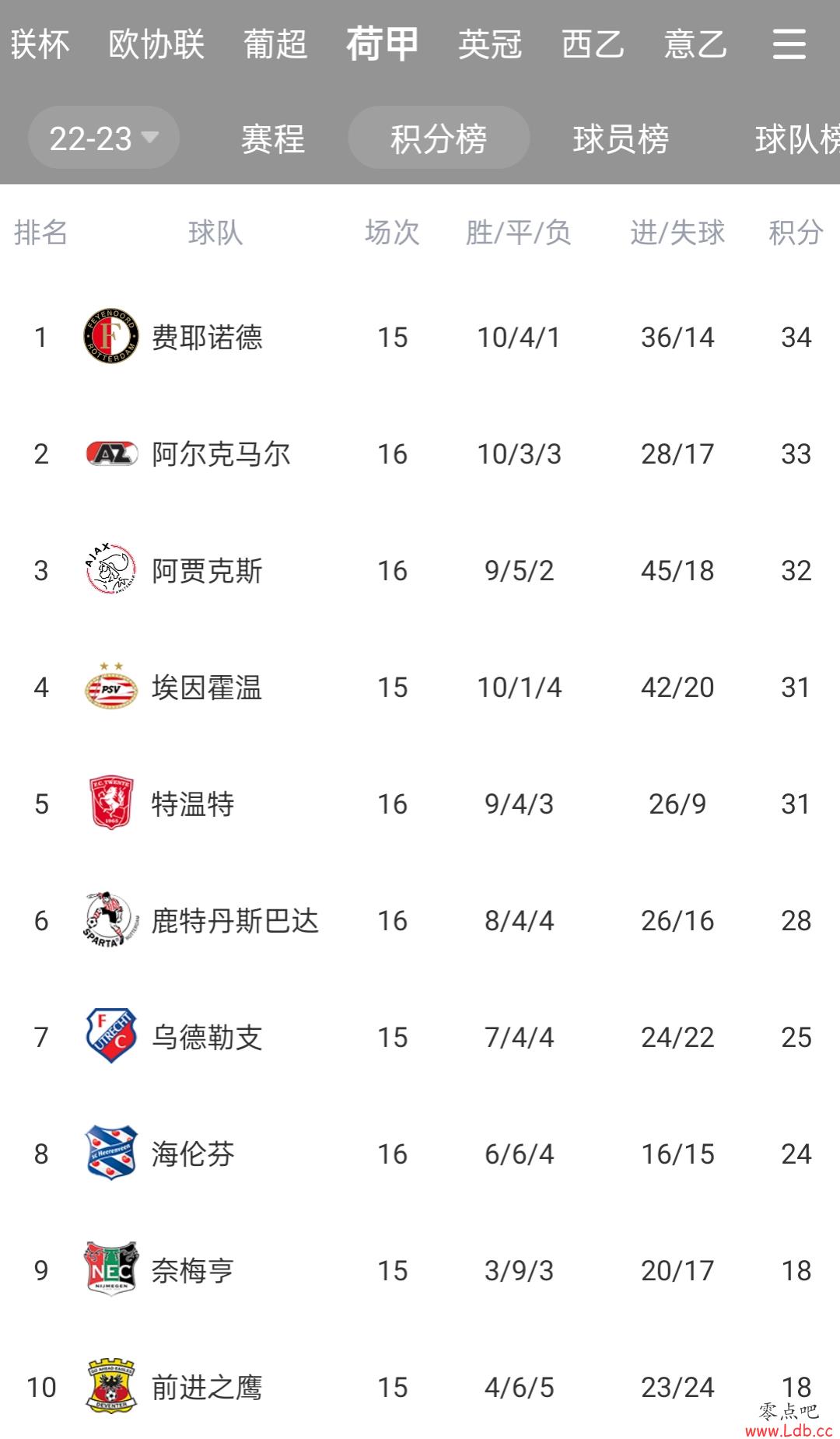Viewport: 840px width, 1439px height.
Task: Open the 奈梅亨 team row
Action: click(x=420, y=1270)
